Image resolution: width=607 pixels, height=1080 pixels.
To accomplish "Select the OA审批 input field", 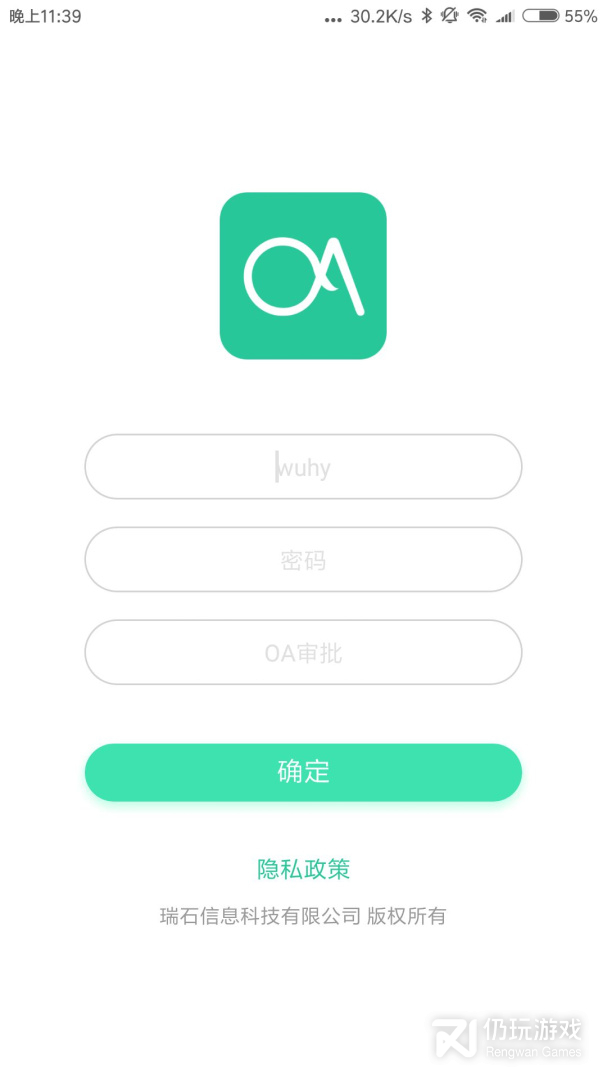I will coord(303,652).
